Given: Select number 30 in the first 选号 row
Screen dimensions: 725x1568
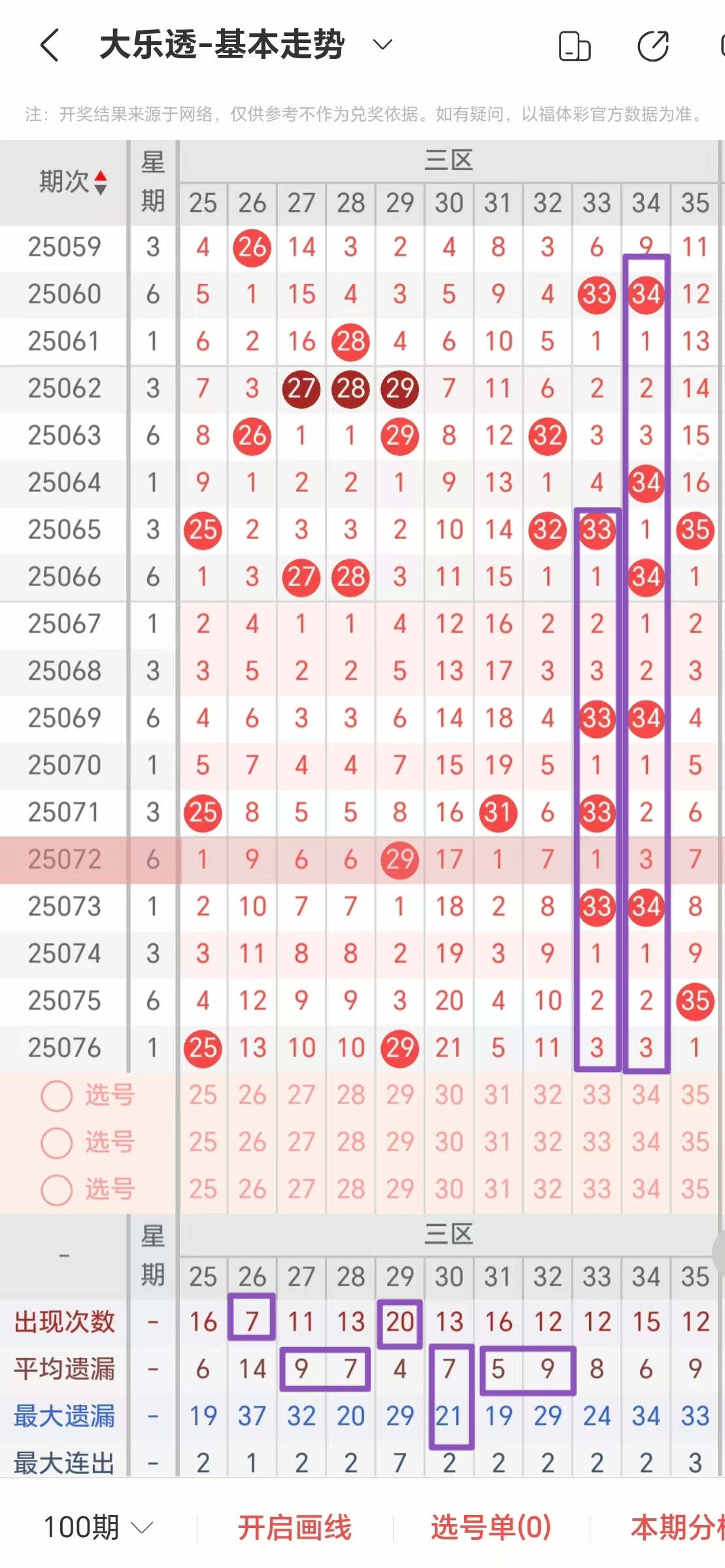Looking at the screenshot, I should click(449, 1095).
